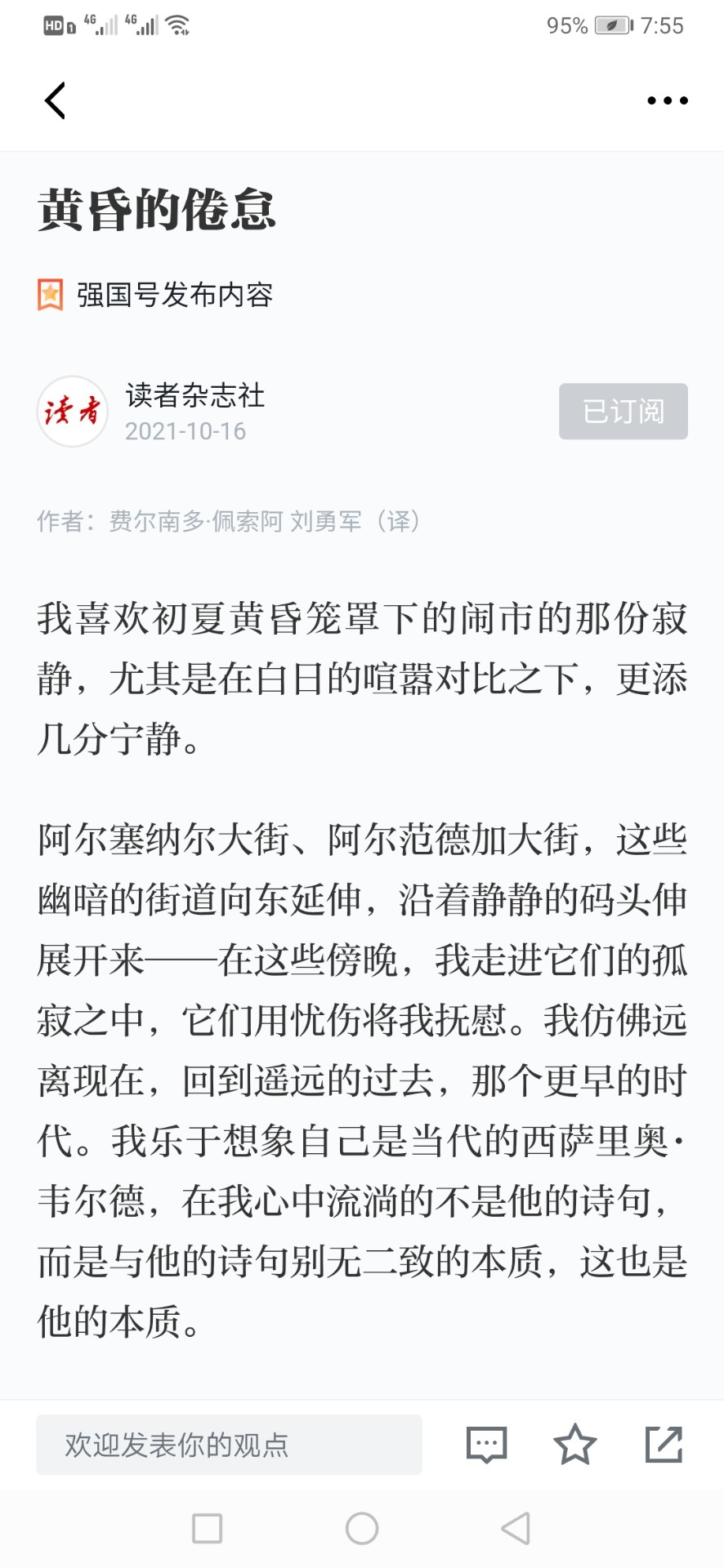Open 读者杂志社 publisher profile

pos(194,395)
